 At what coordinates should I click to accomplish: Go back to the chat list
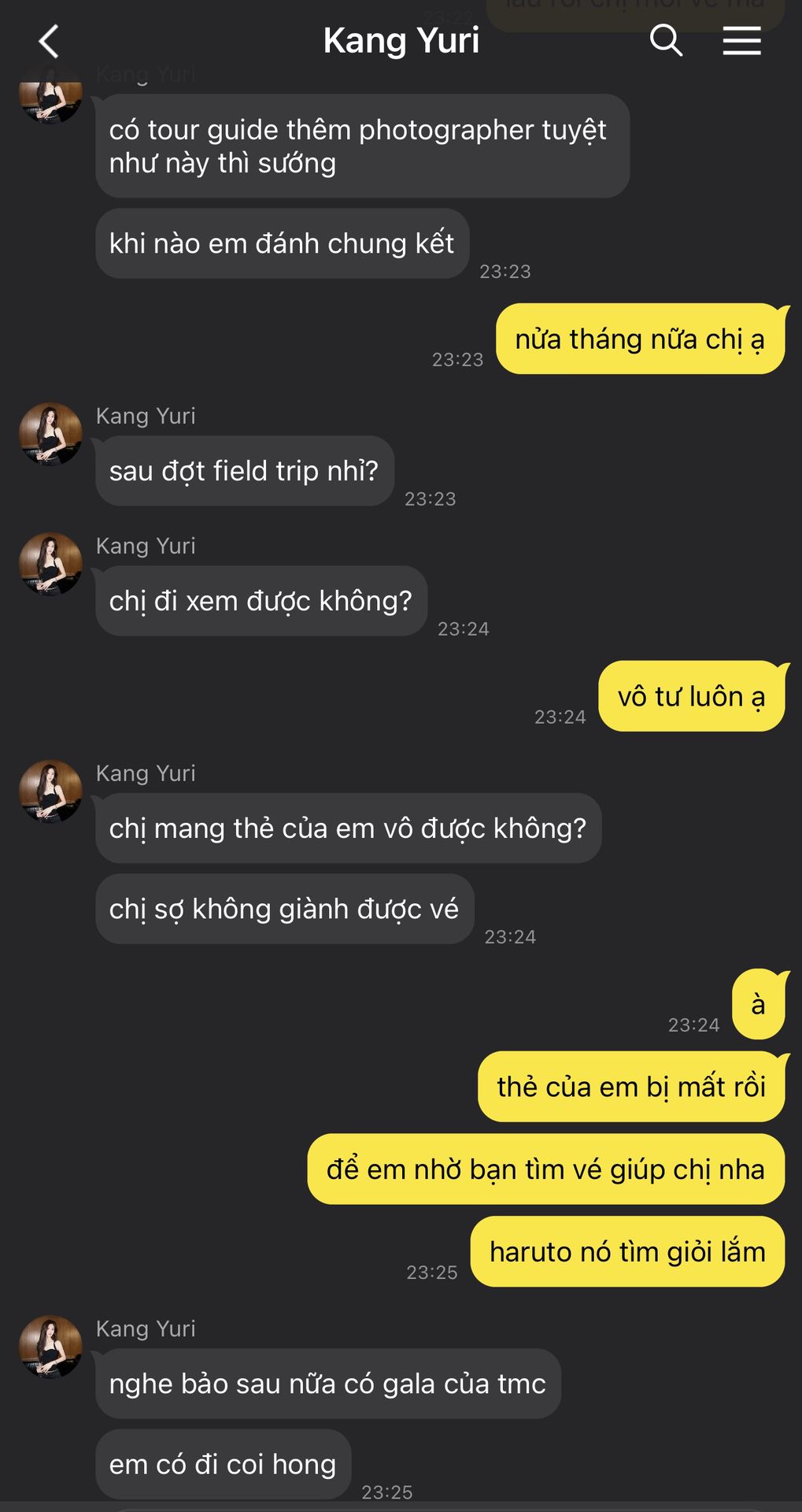49,41
